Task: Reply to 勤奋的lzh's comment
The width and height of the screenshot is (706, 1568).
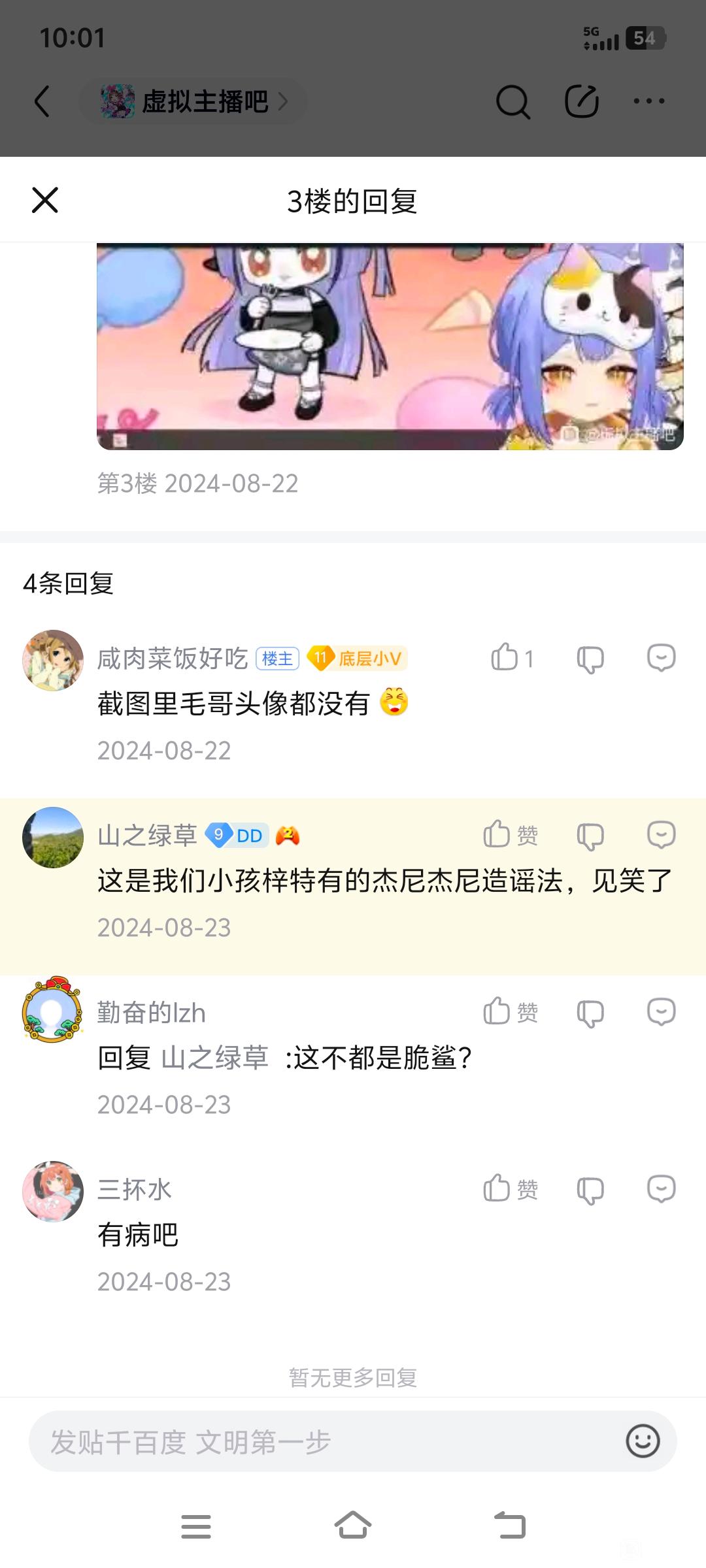Action: point(661,1012)
